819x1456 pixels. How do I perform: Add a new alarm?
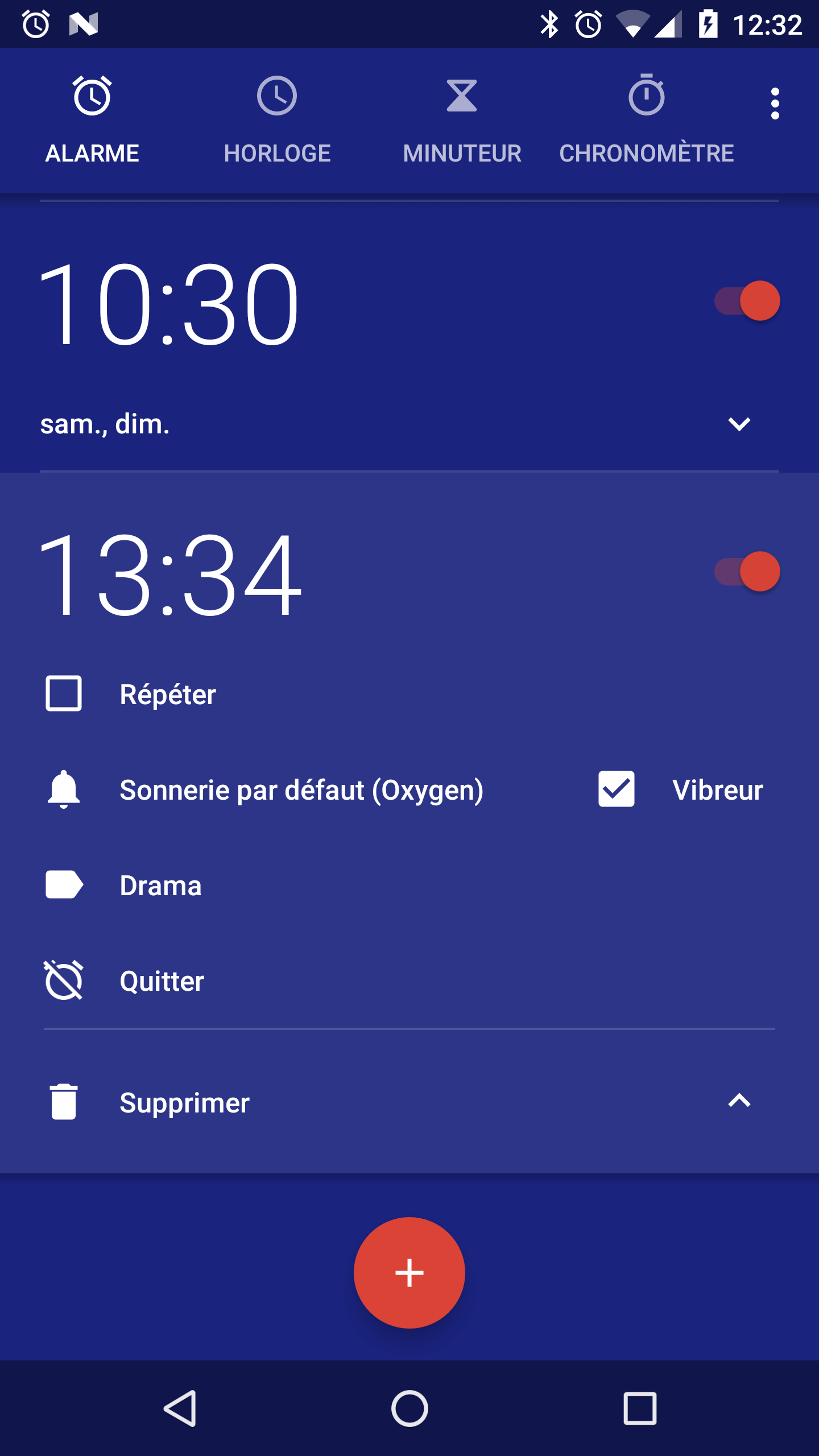click(x=409, y=1272)
